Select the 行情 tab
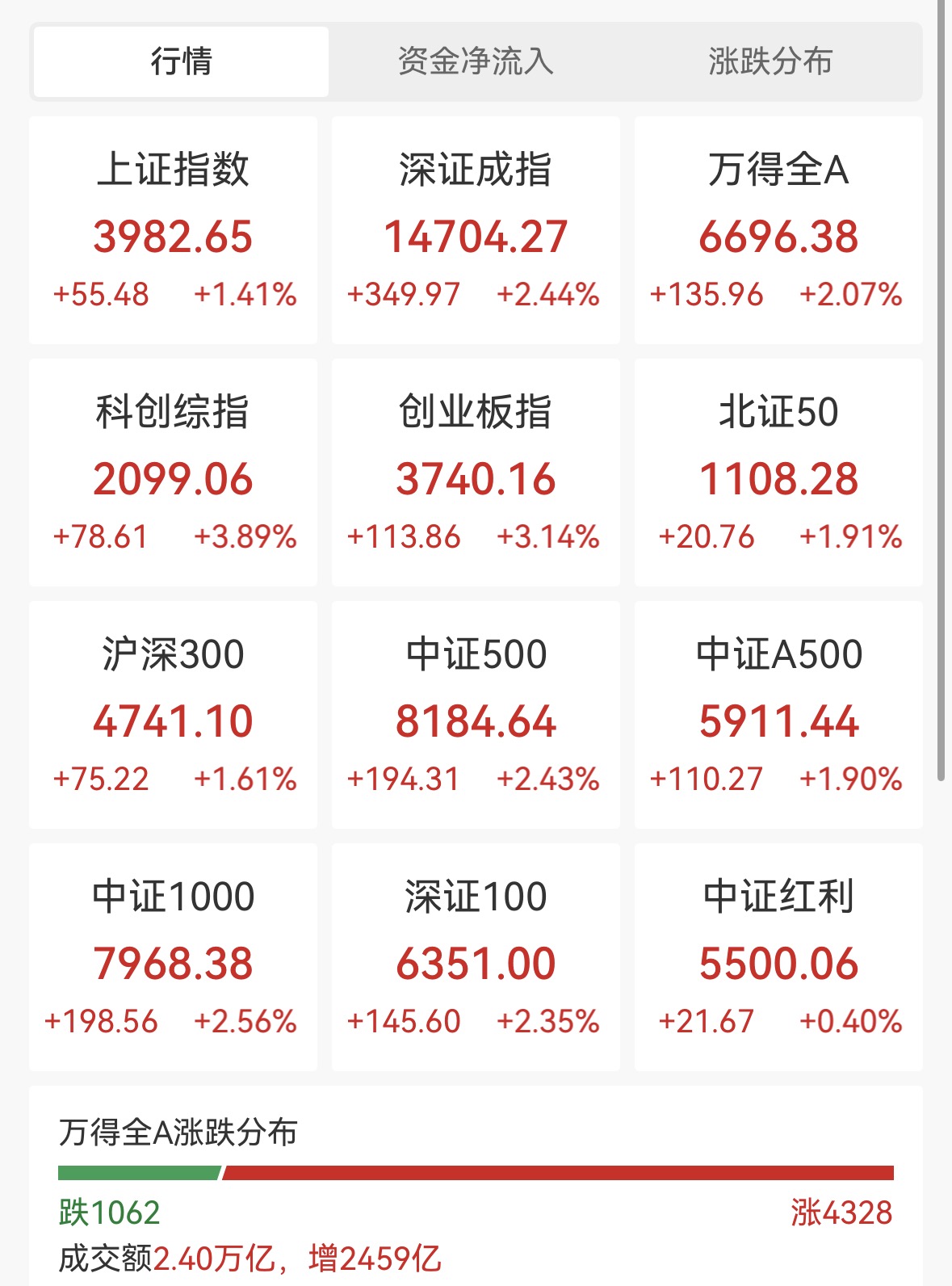Screen dimensions: 952x1286 coord(181,61)
